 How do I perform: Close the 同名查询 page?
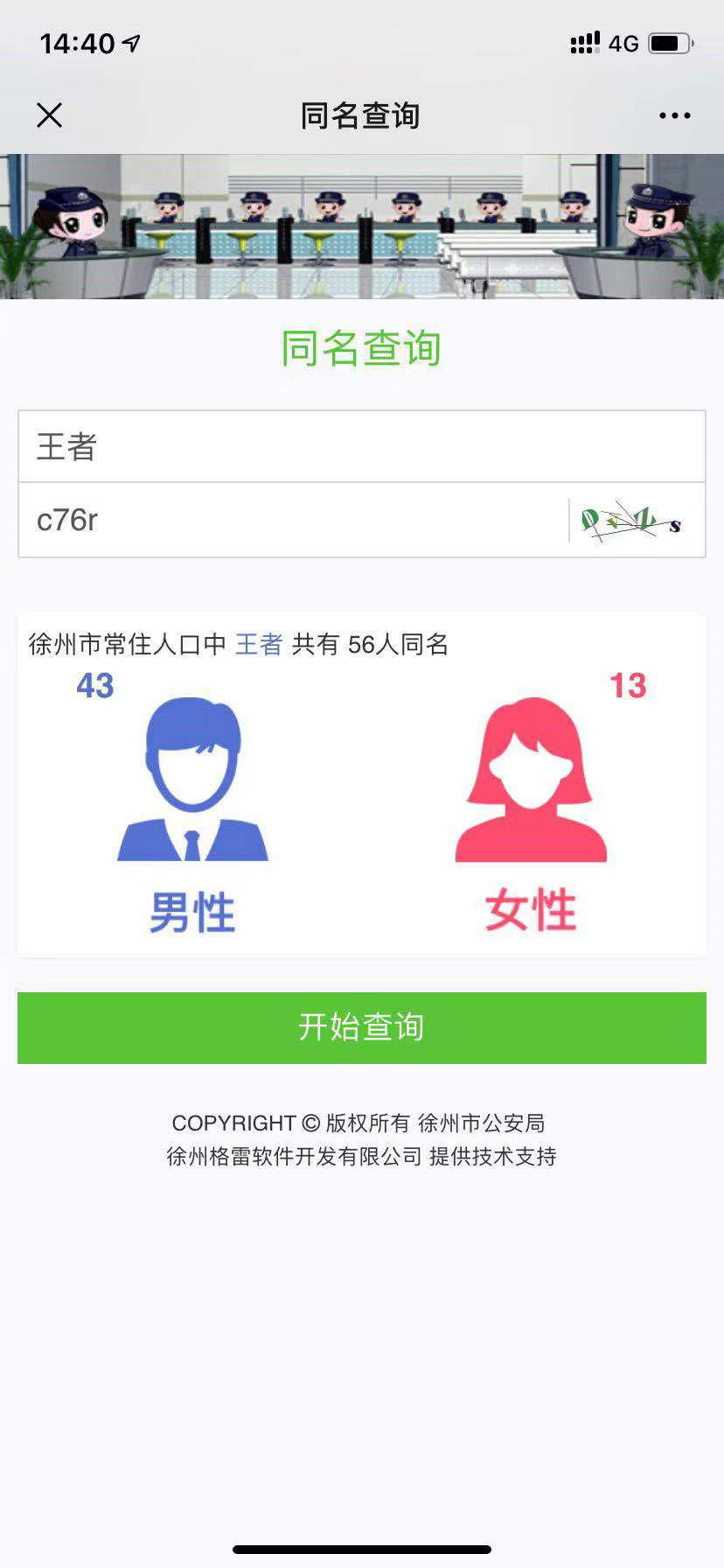(50, 115)
